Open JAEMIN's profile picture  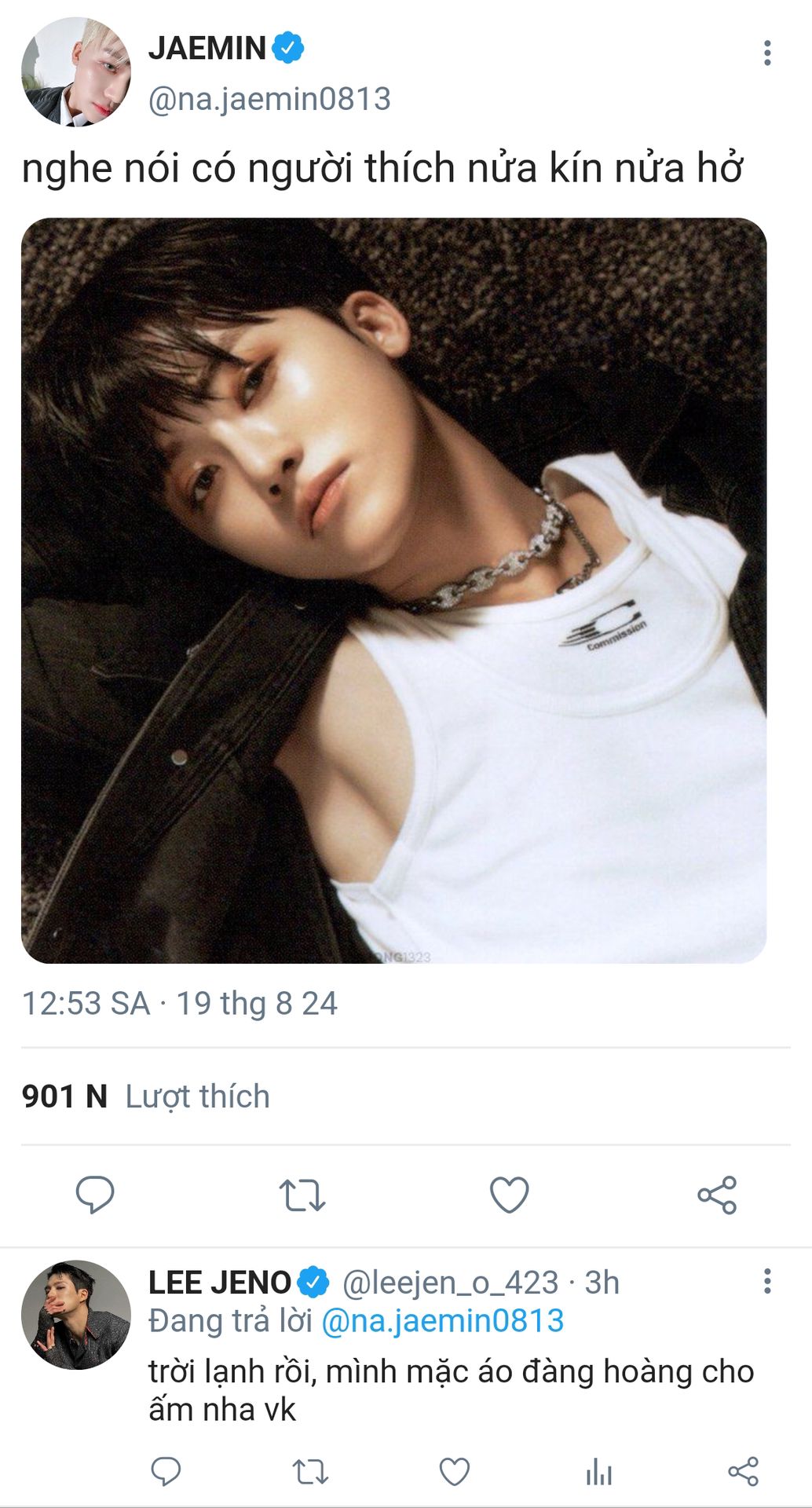75,72
